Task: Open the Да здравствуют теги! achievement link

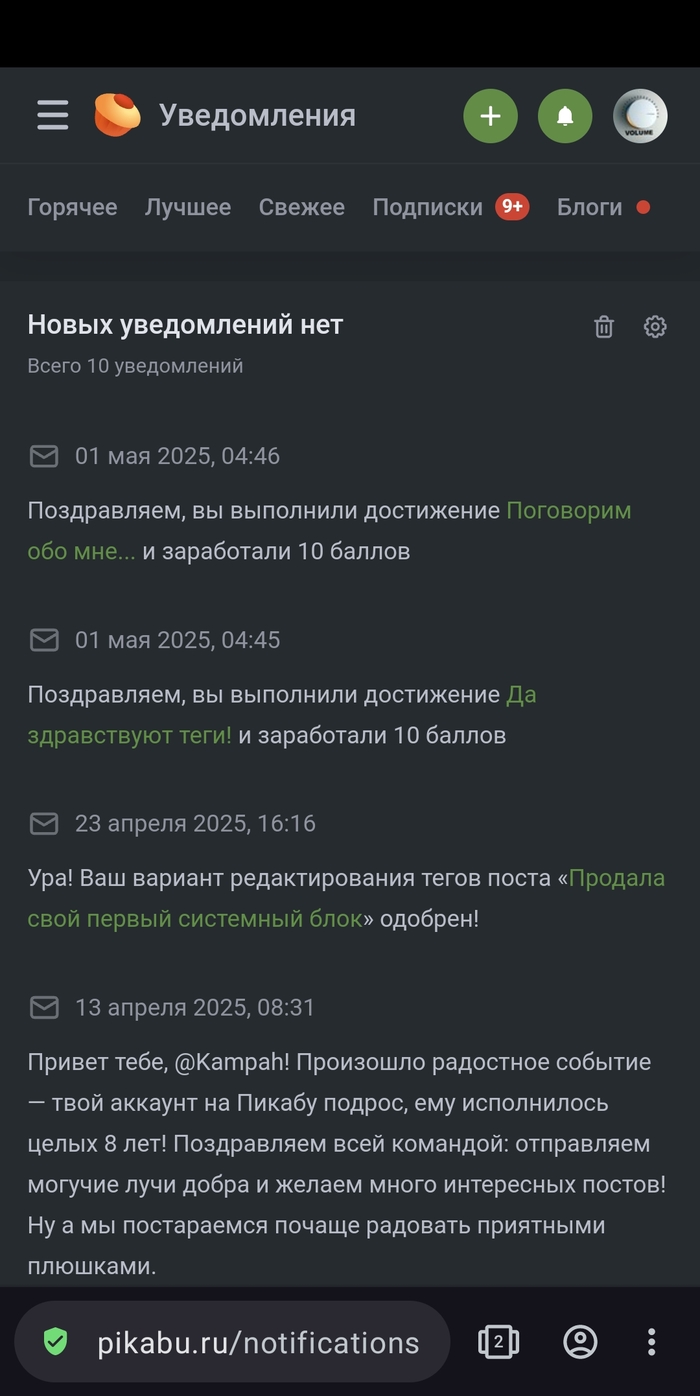Action: click(130, 736)
